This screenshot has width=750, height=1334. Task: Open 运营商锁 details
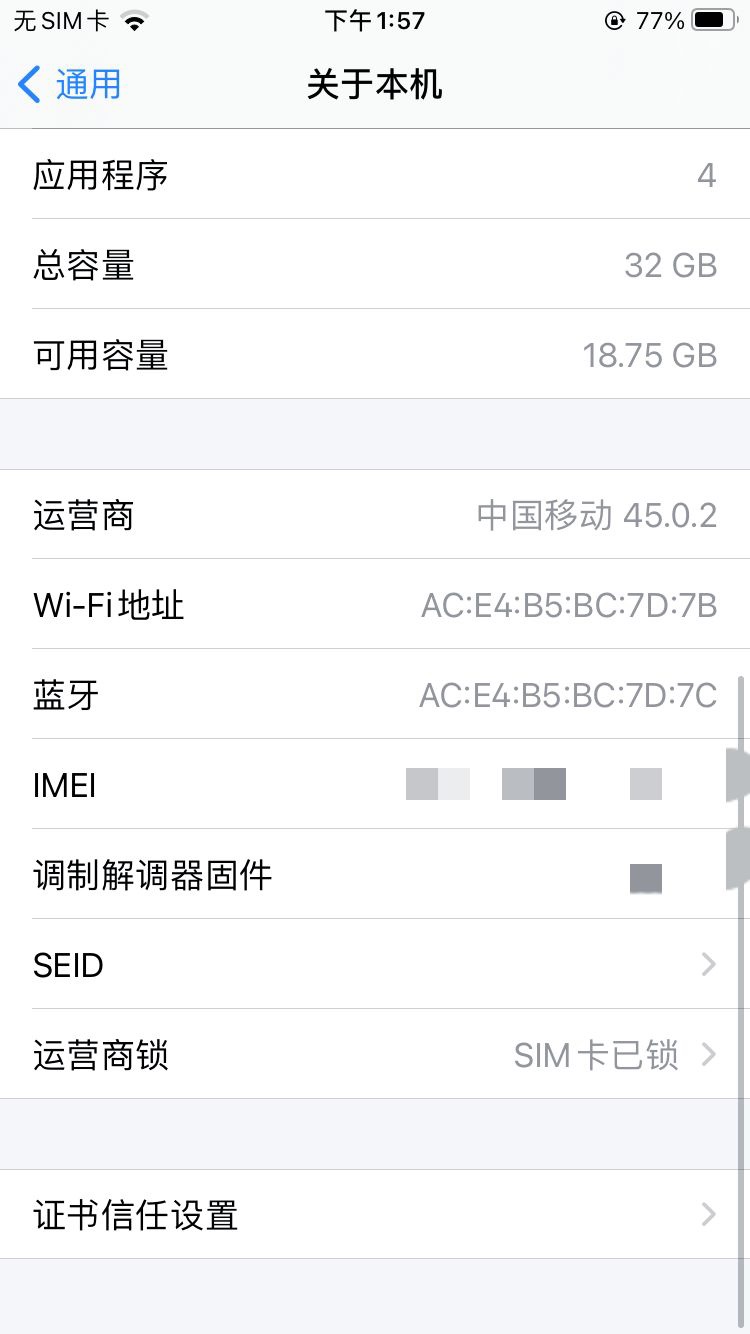click(x=375, y=1055)
